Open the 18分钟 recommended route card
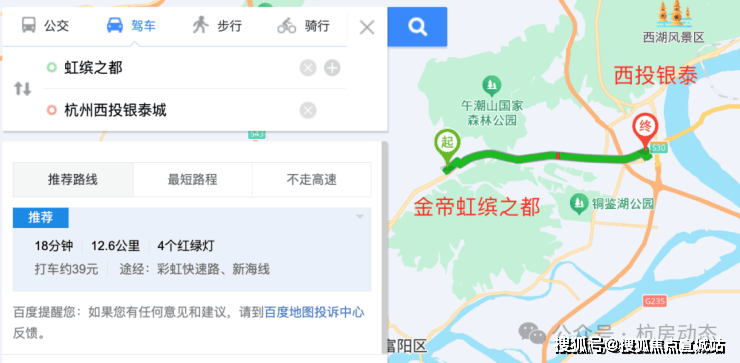Viewport: 740px width, 363px height. 192,249
